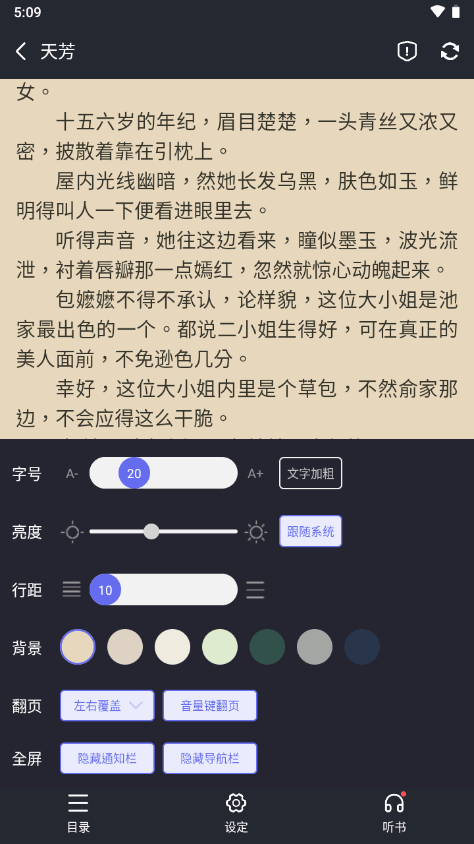Enable 文字加粗 bold text
Screen dimensions: 474x844
310,473
